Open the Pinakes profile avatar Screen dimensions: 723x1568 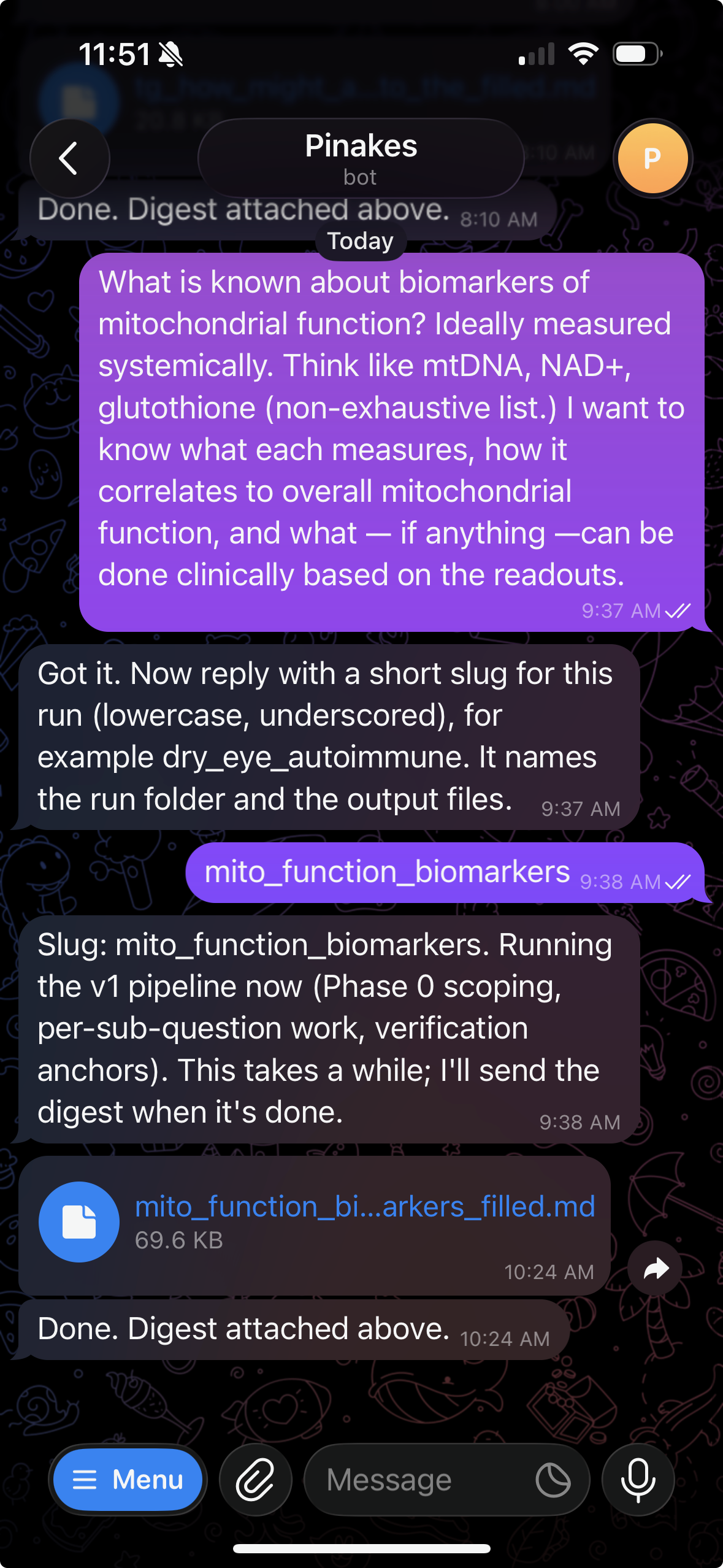click(652, 158)
